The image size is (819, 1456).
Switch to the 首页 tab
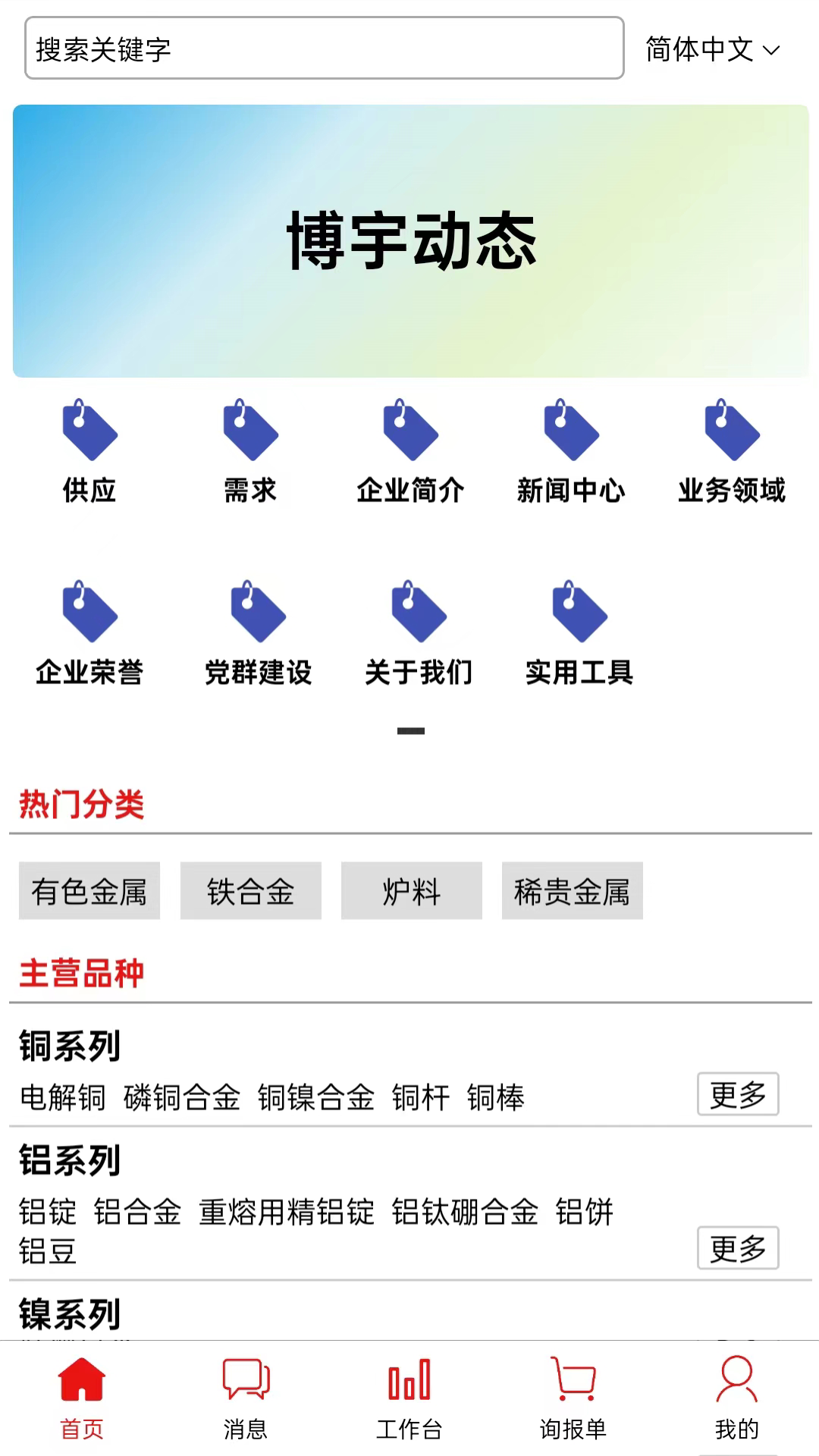pyautogui.click(x=82, y=1395)
